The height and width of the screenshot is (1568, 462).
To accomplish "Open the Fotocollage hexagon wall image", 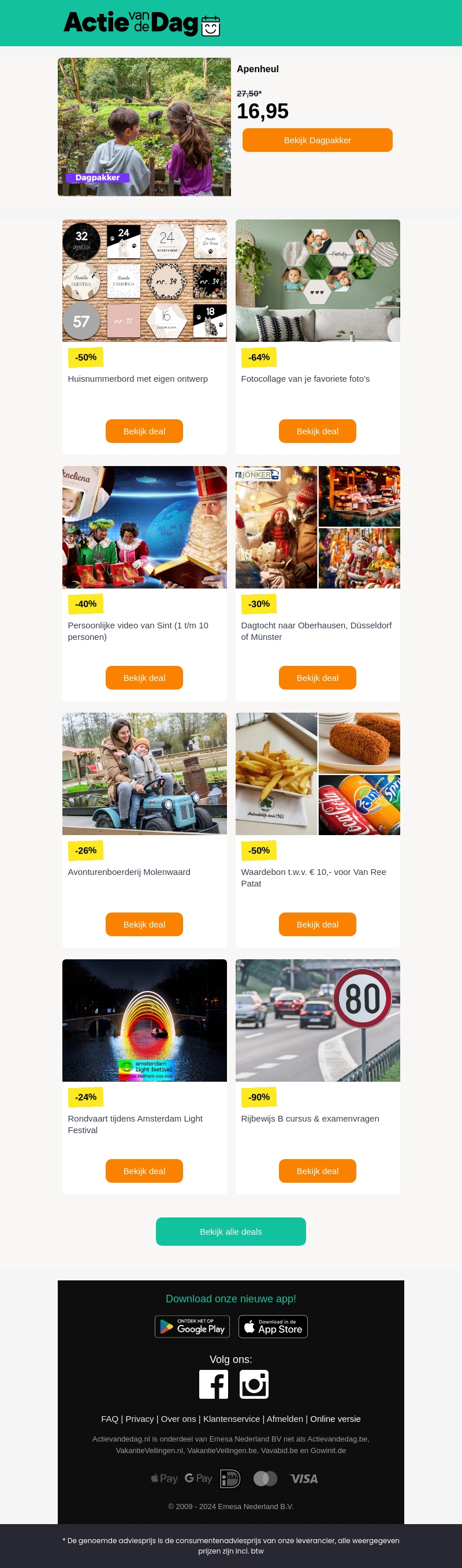I will point(317,281).
